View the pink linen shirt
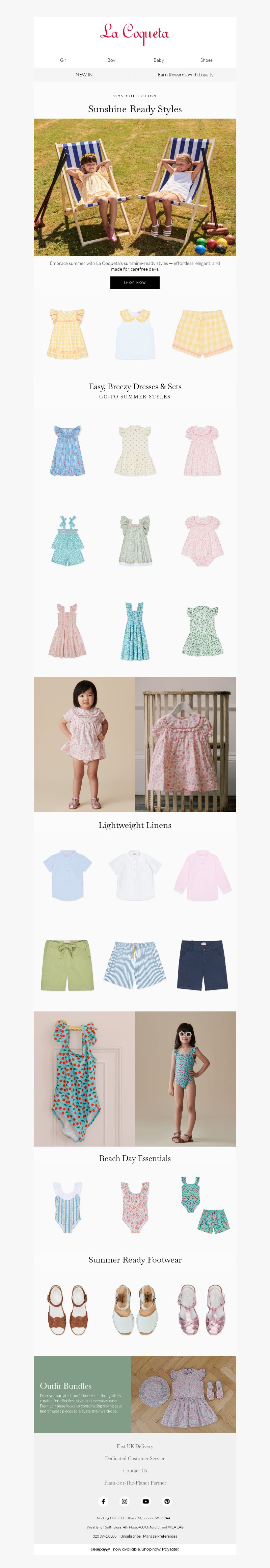This screenshot has width=270, height=1568. [202, 876]
